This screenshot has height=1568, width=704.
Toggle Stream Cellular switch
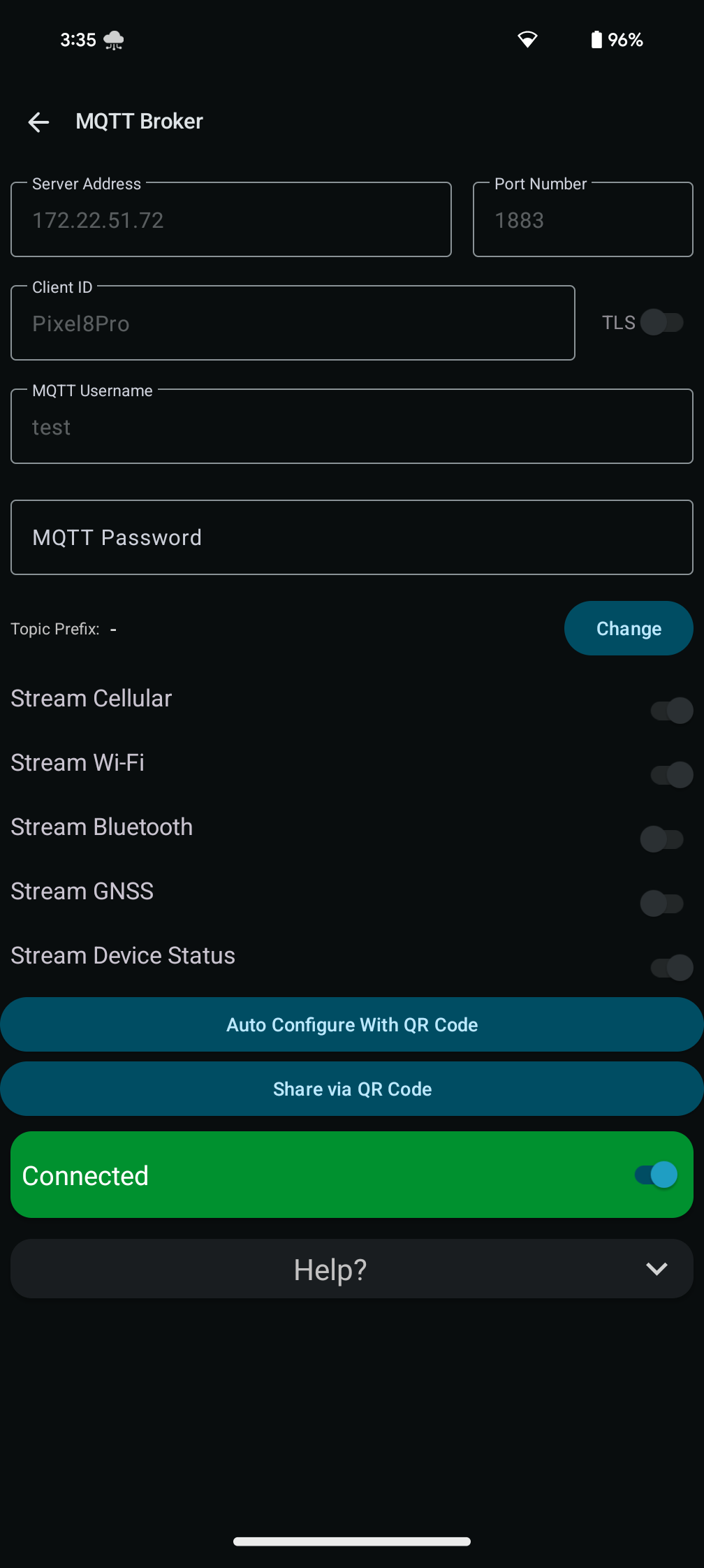(x=671, y=711)
